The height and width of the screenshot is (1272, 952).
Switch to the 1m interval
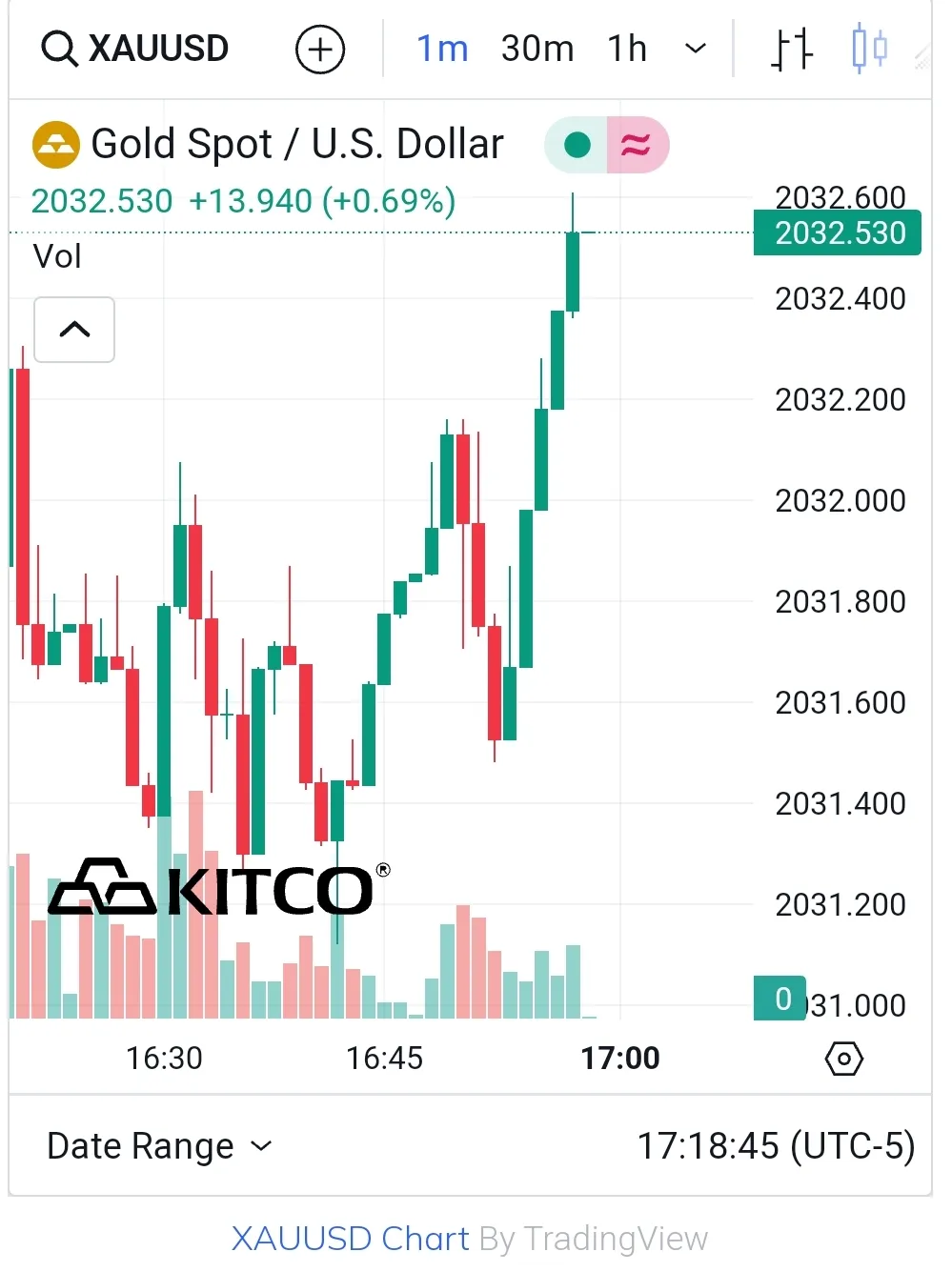tap(442, 48)
